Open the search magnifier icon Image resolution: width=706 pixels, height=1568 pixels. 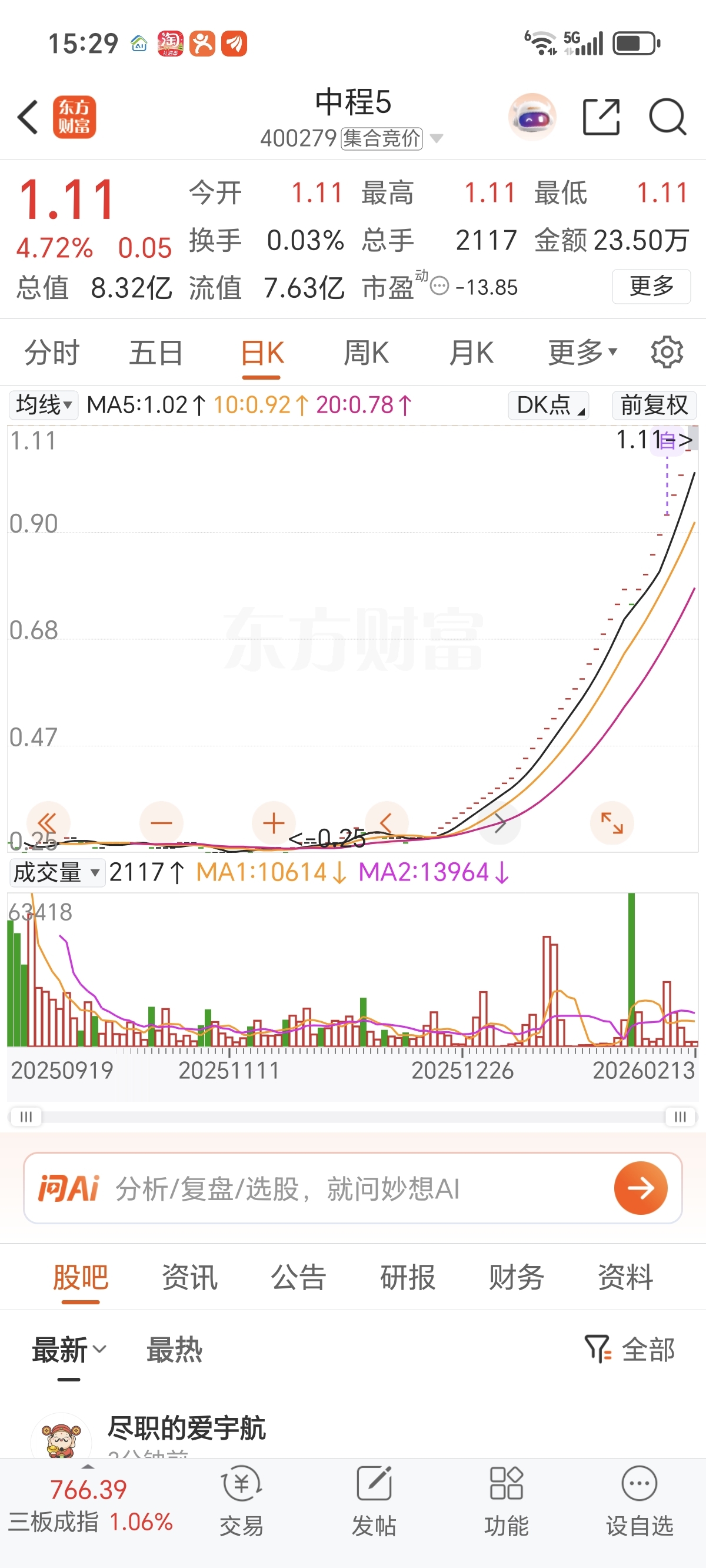click(x=667, y=117)
